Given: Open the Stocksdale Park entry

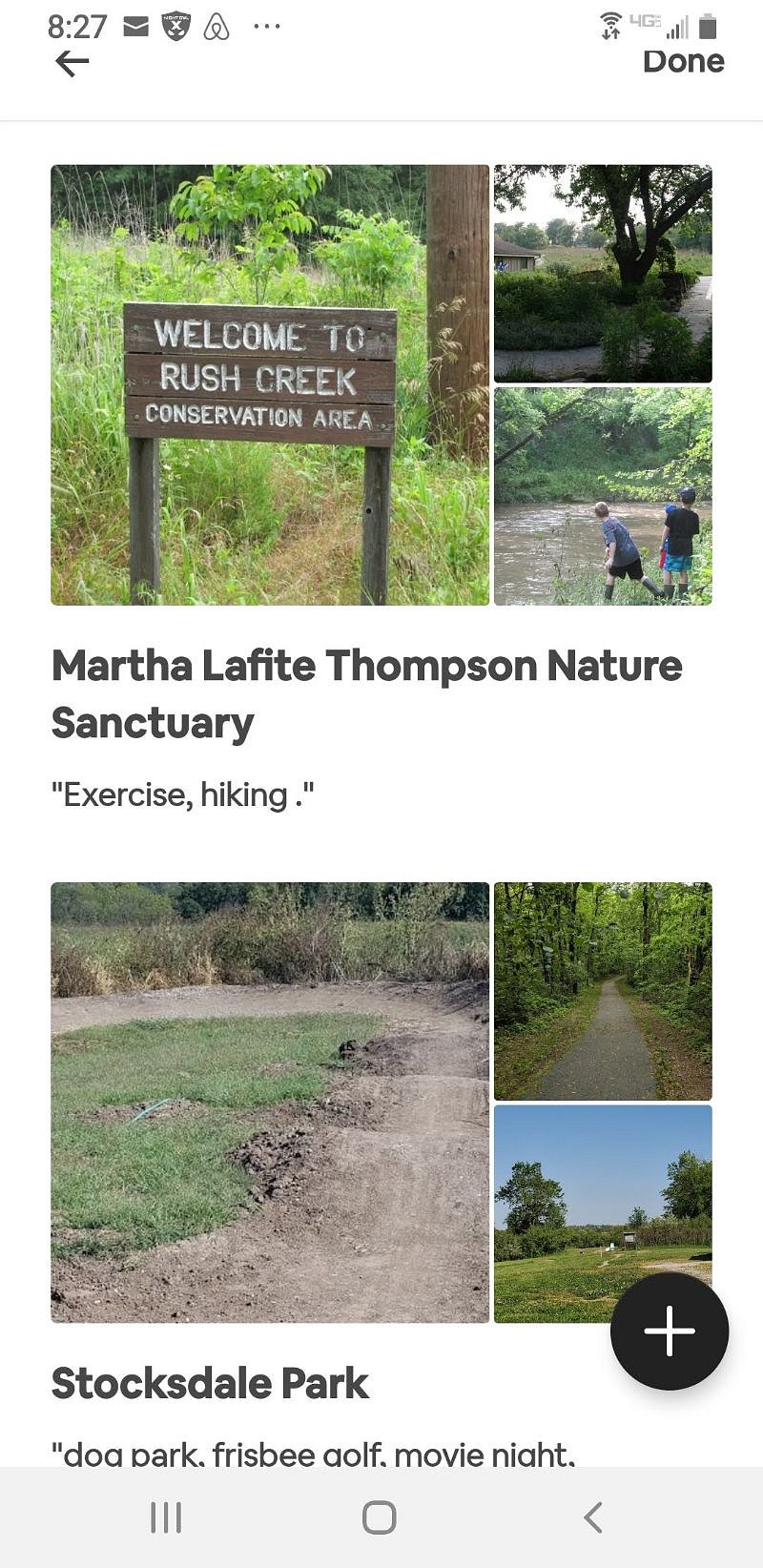Looking at the screenshot, I should click(210, 1383).
